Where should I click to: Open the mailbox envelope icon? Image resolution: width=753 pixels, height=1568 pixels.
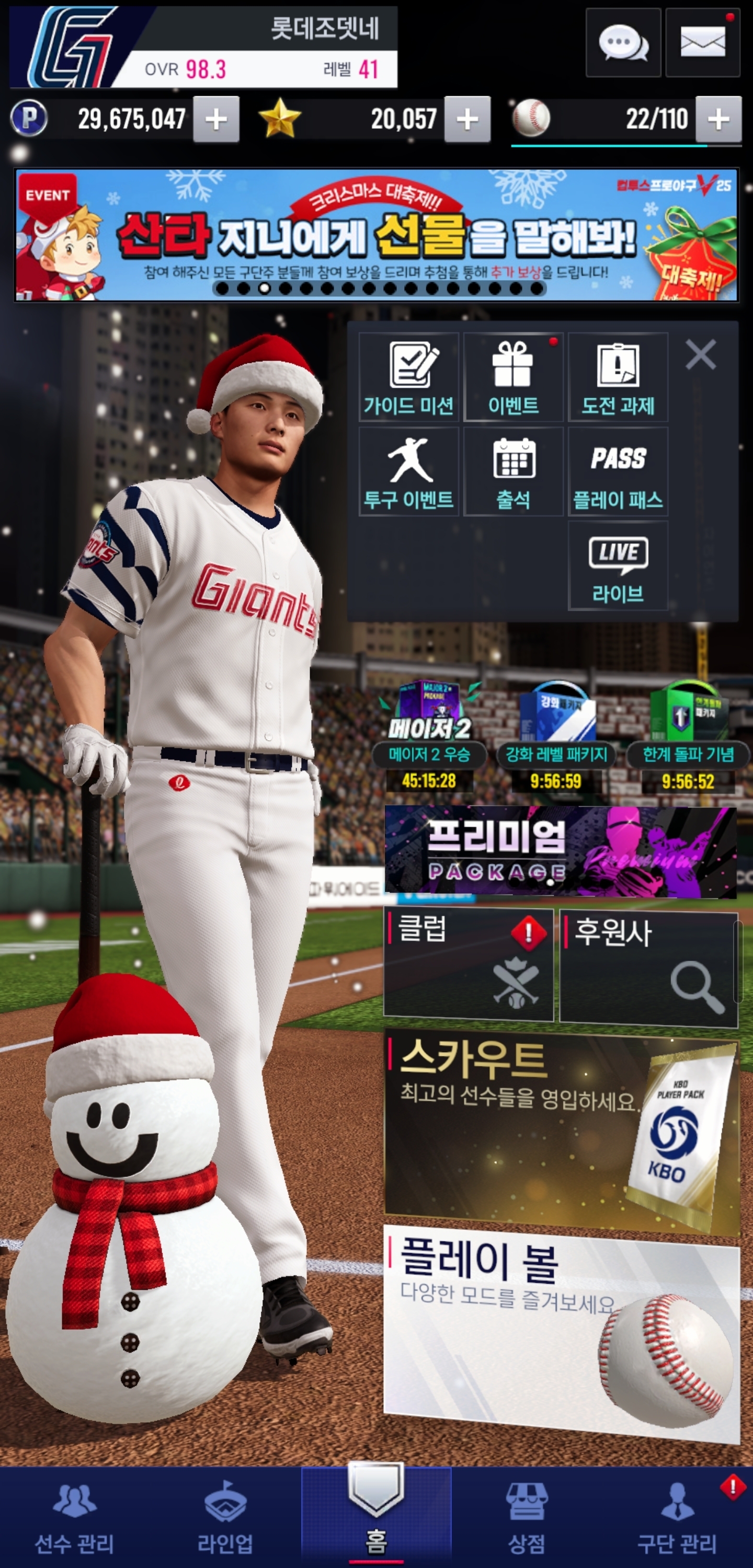702,43
